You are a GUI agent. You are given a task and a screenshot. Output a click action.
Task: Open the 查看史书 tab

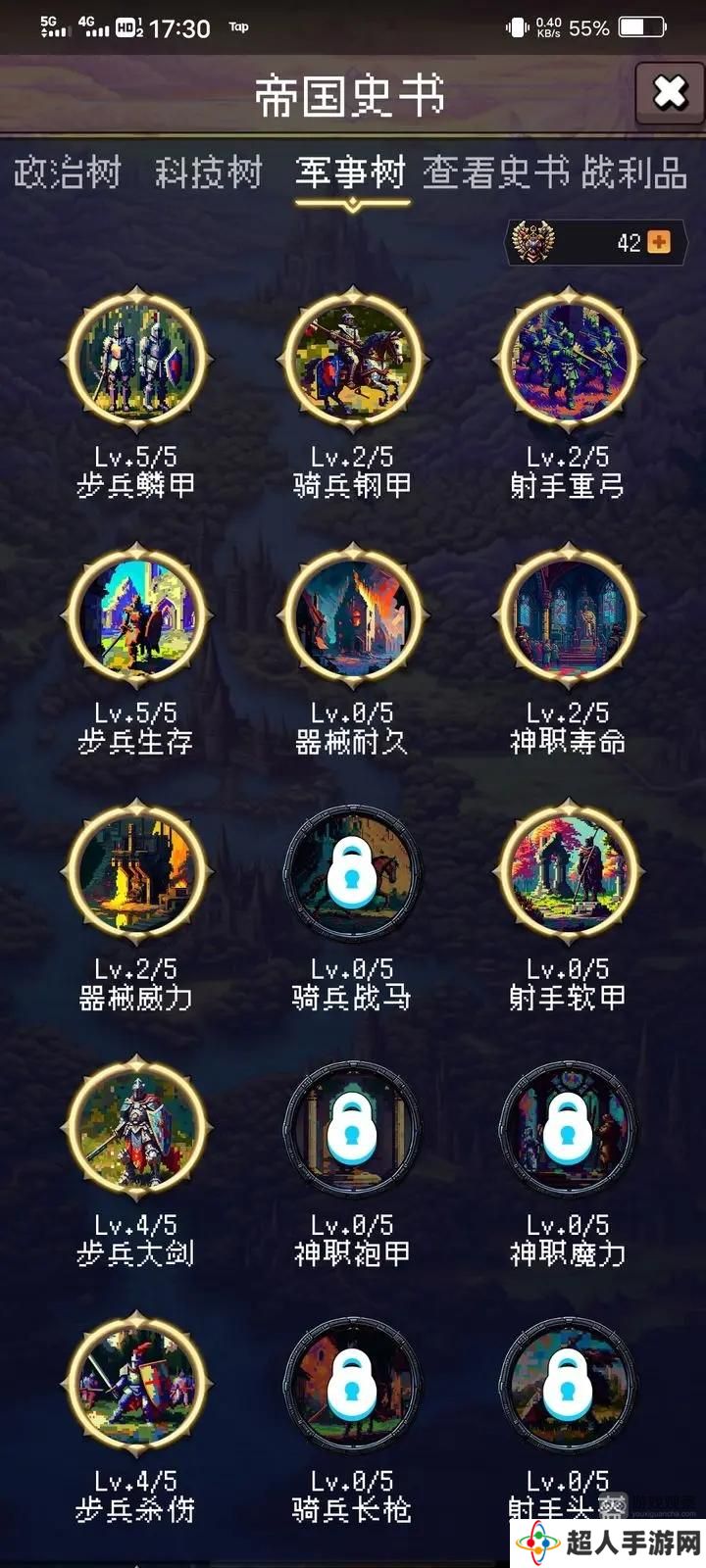tap(496, 173)
